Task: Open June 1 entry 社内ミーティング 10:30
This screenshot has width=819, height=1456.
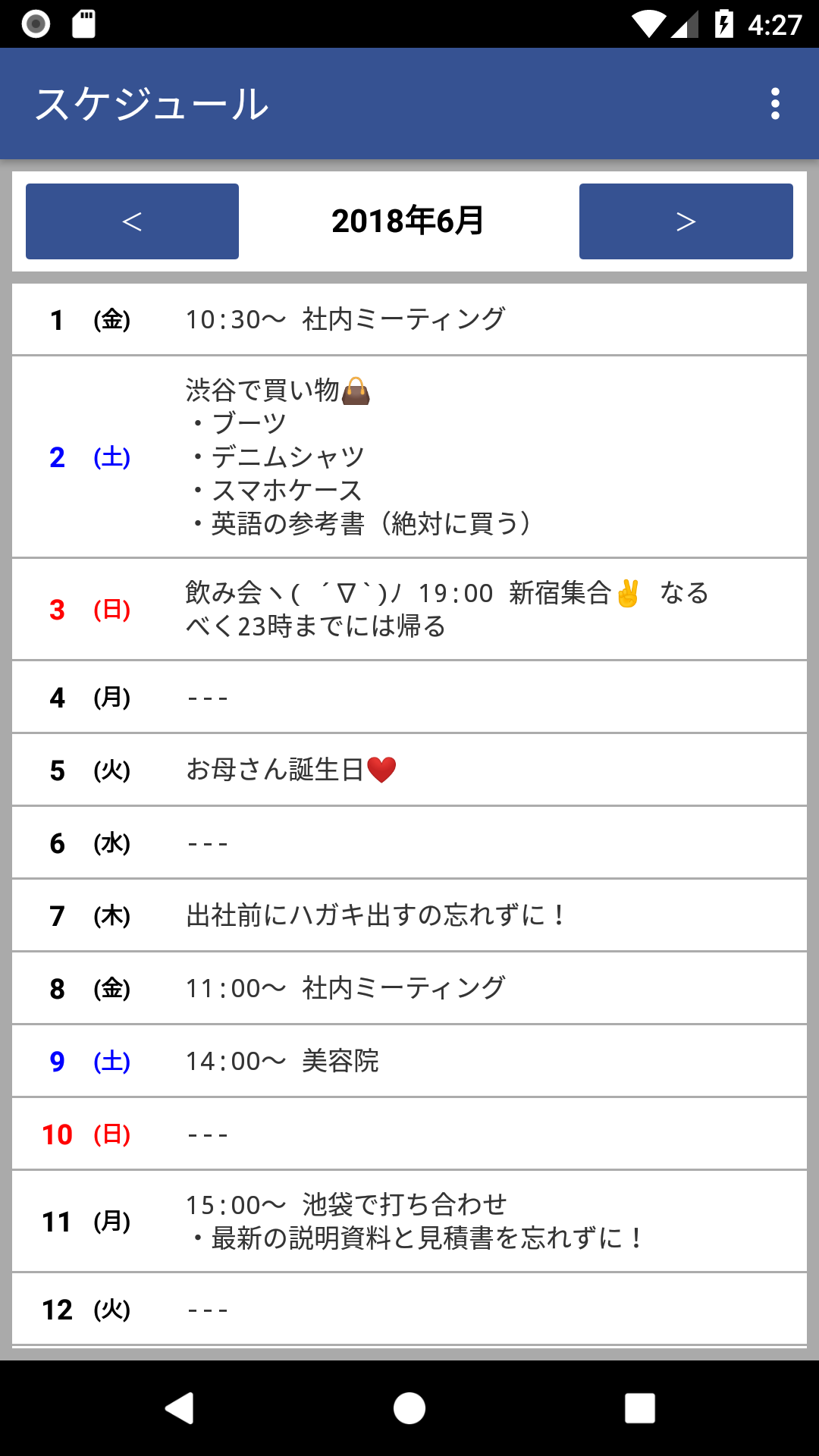Action: (x=409, y=319)
